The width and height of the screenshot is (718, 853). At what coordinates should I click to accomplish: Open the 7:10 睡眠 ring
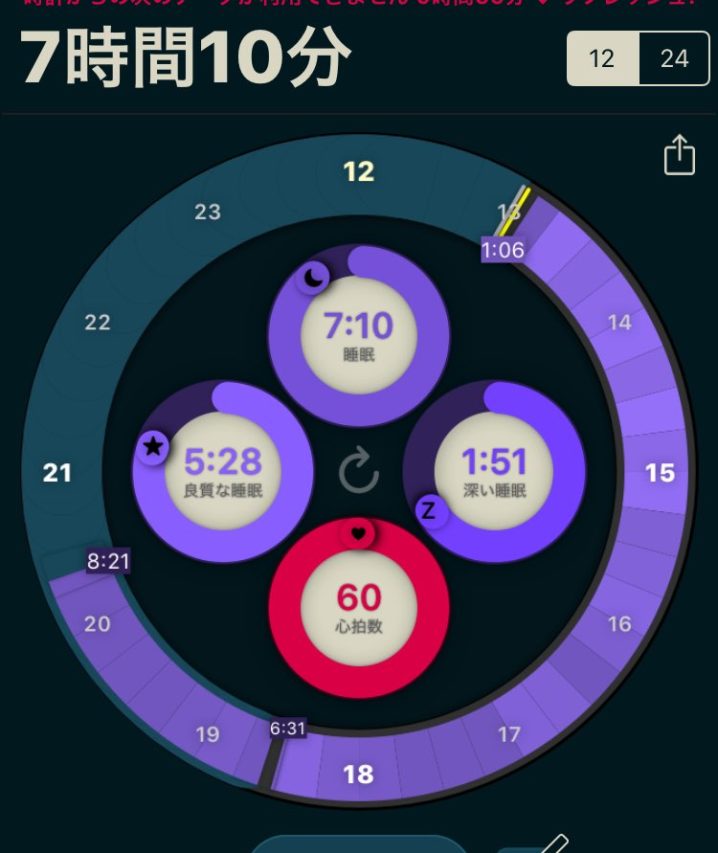point(358,336)
